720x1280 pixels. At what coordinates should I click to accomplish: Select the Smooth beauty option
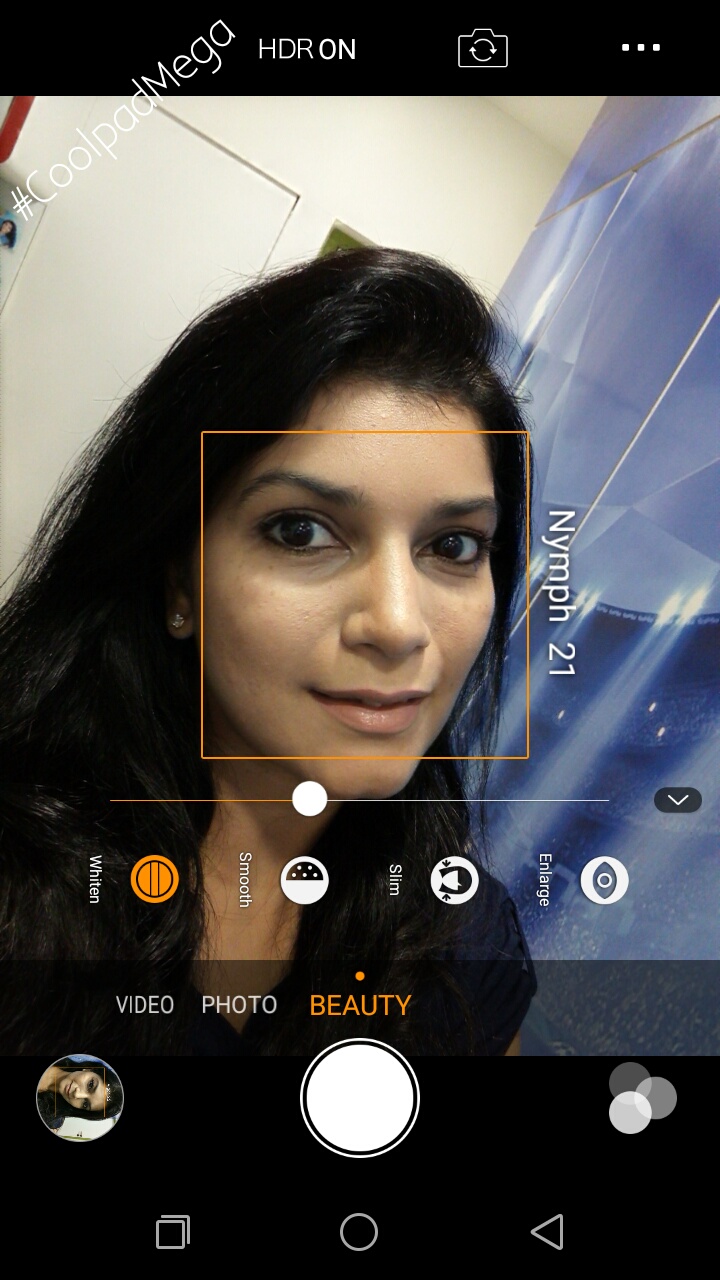[x=305, y=880]
